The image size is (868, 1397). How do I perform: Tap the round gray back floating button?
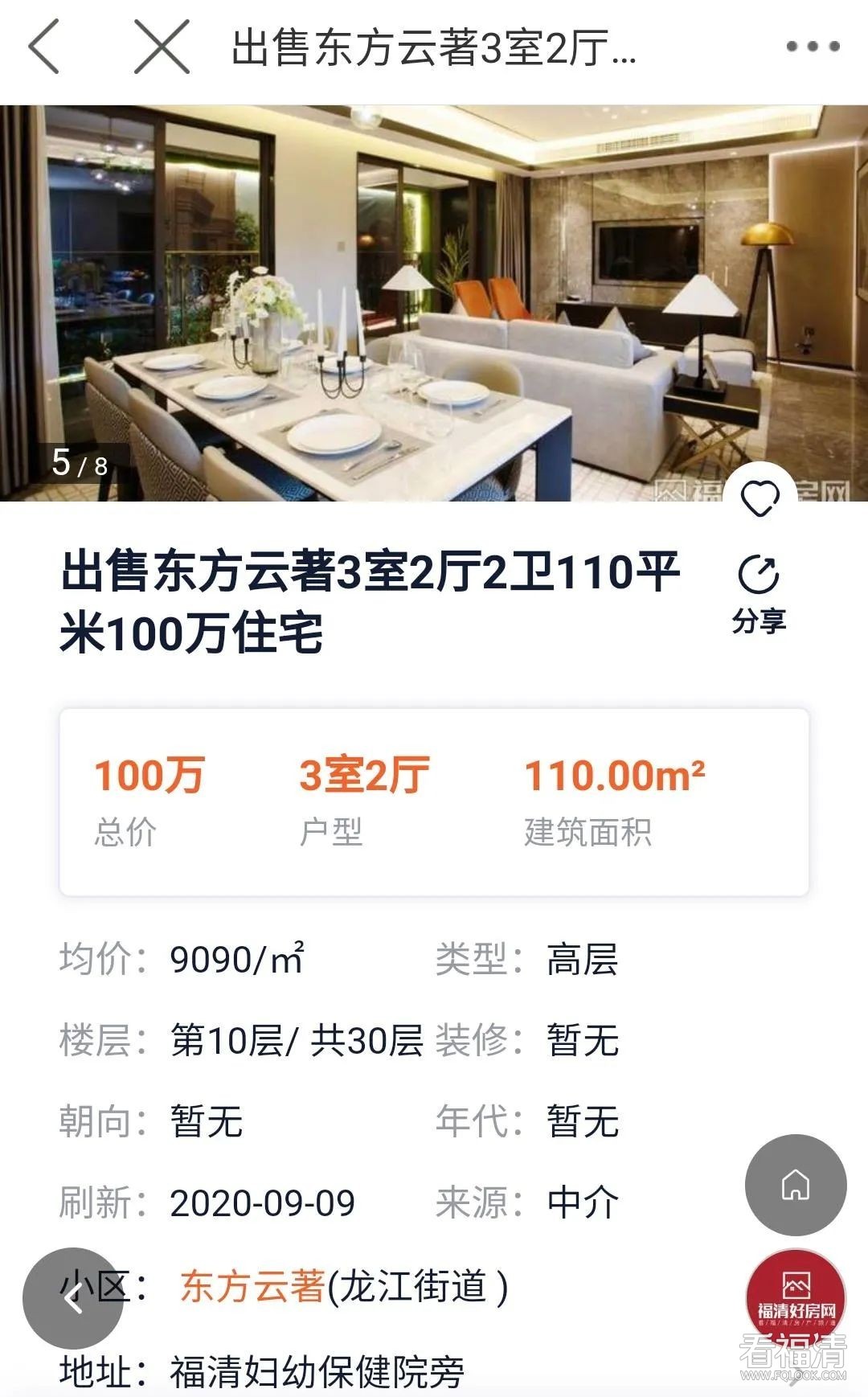[x=73, y=1297]
